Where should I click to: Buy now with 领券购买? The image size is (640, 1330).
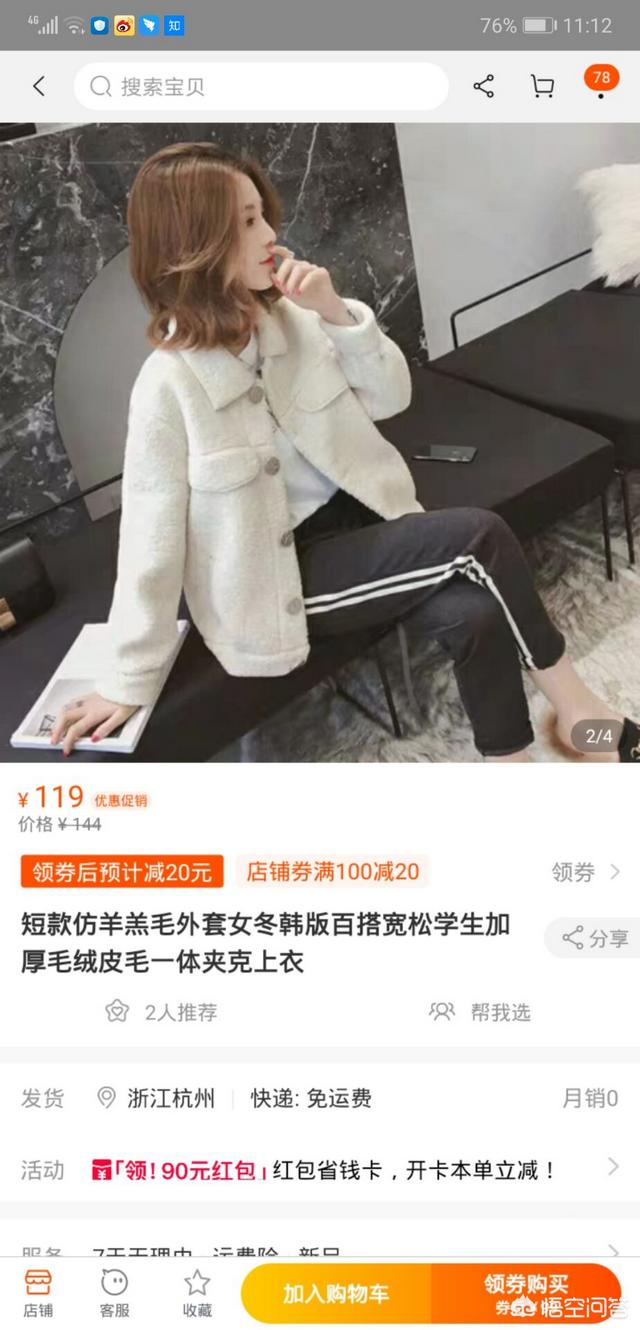click(526, 1294)
